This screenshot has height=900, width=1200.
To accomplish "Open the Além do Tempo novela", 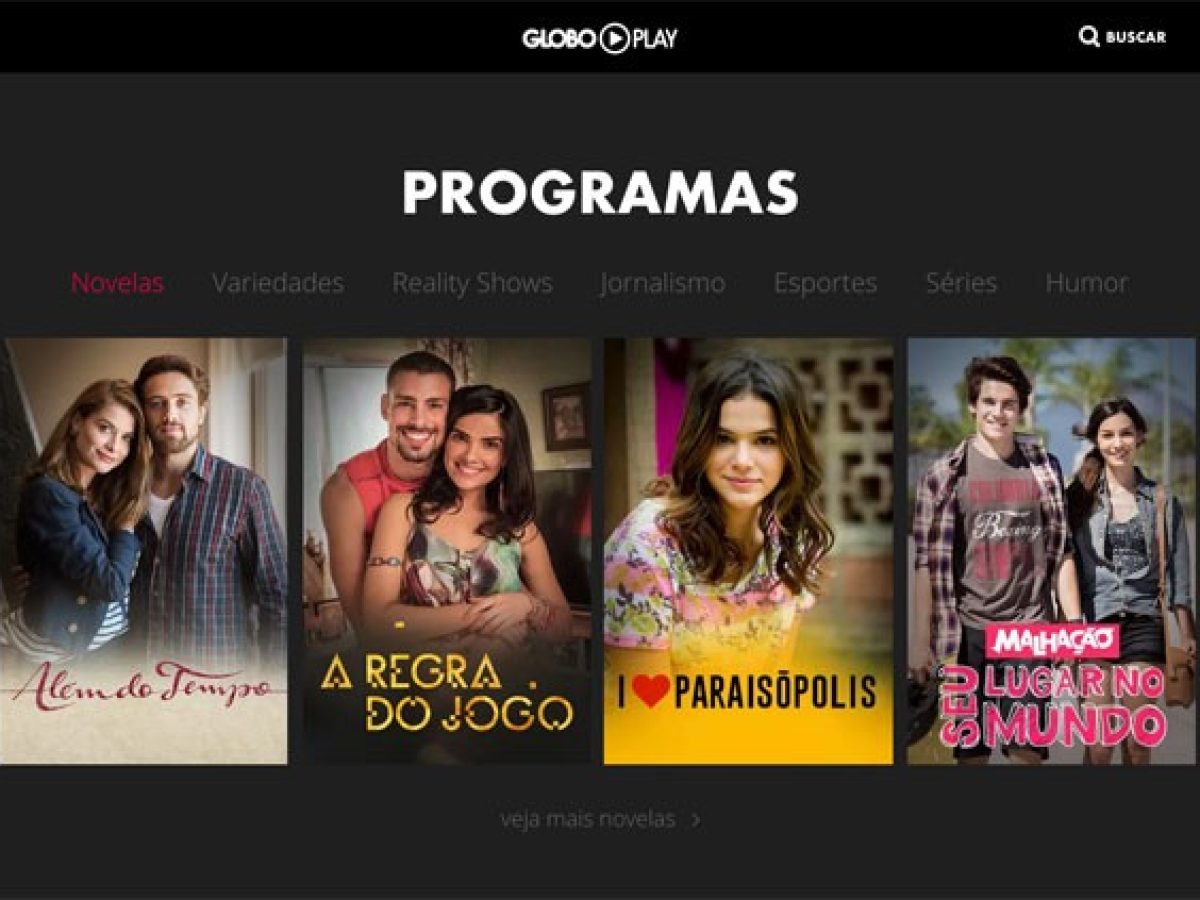I will tap(143, 550).
